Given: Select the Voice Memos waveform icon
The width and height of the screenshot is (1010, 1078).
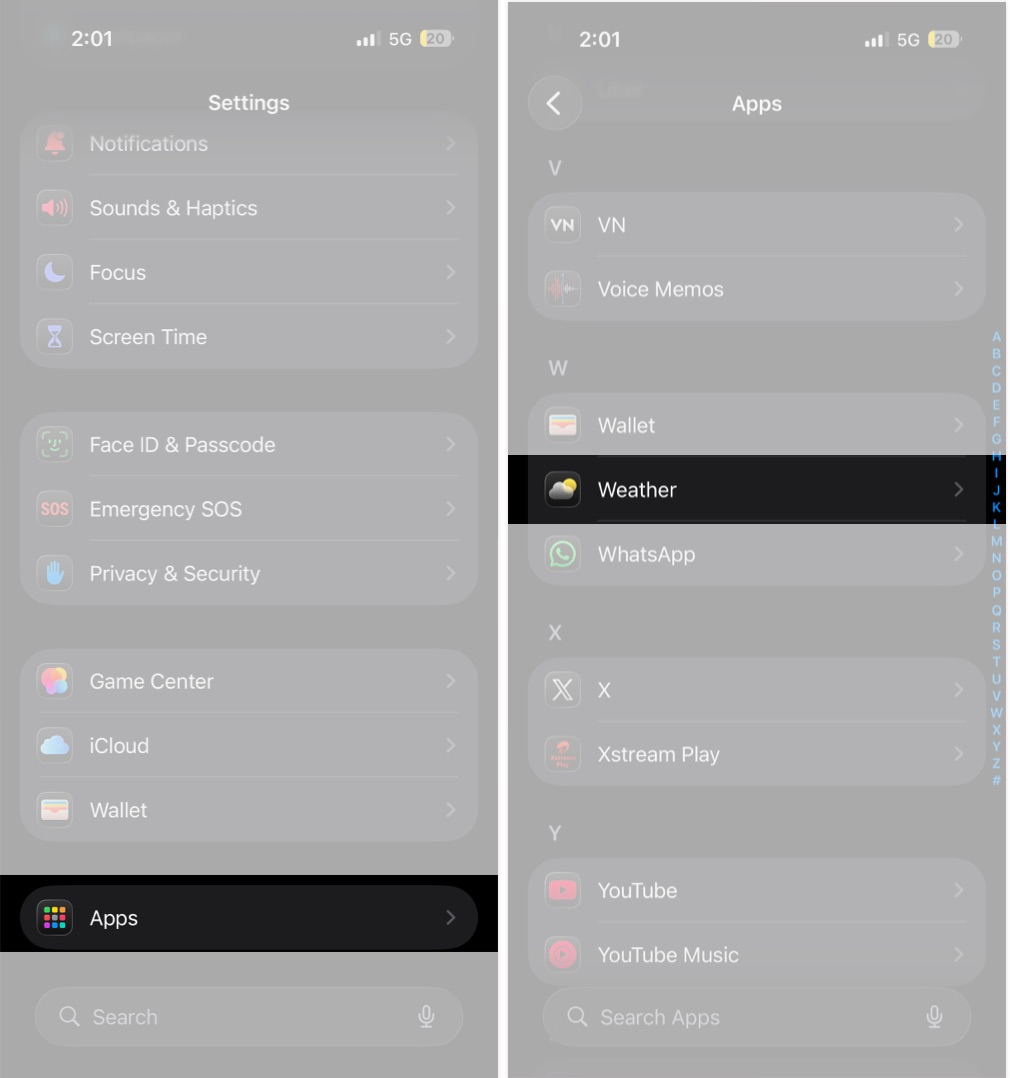Looking at the screenshot, I should tap(562, 289).
